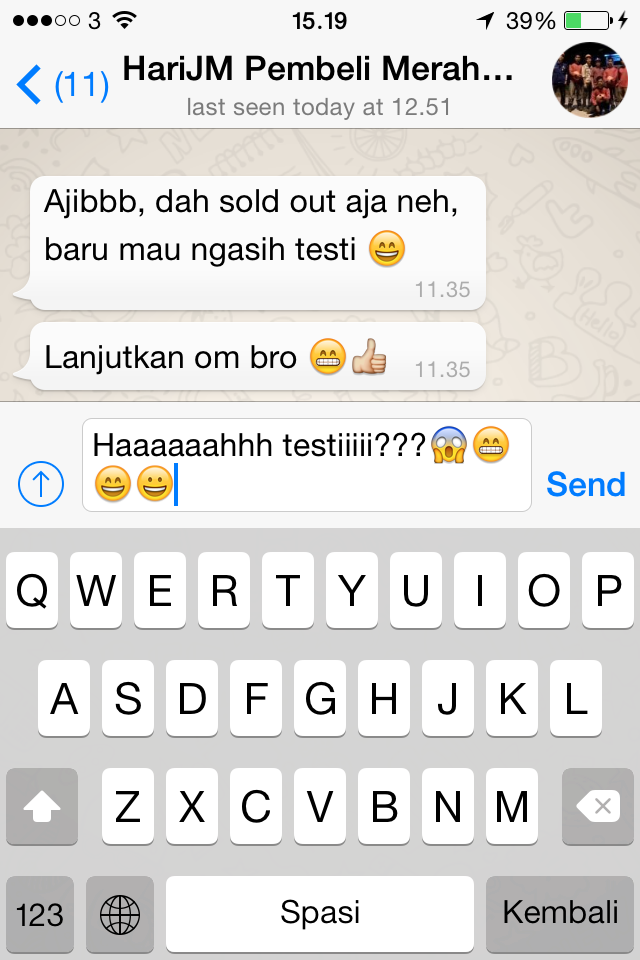Change the keyboard language with the globe key
Viewport: 640px width, 960px height.
pyautogui.click(x=120, y=914)
